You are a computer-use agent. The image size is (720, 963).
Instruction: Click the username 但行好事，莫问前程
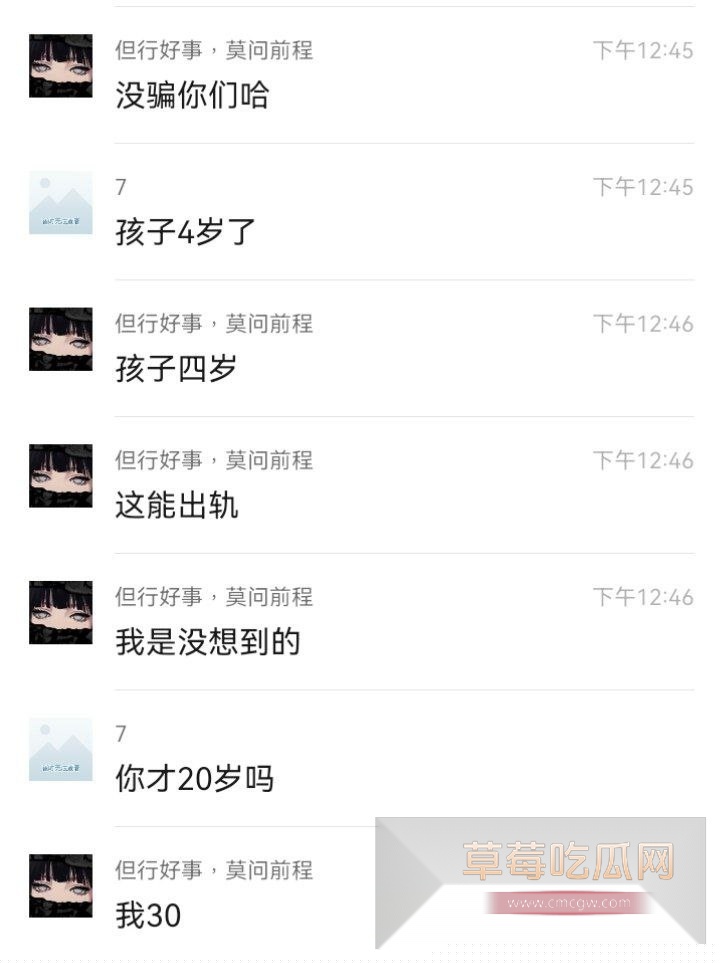coord(213,51)
